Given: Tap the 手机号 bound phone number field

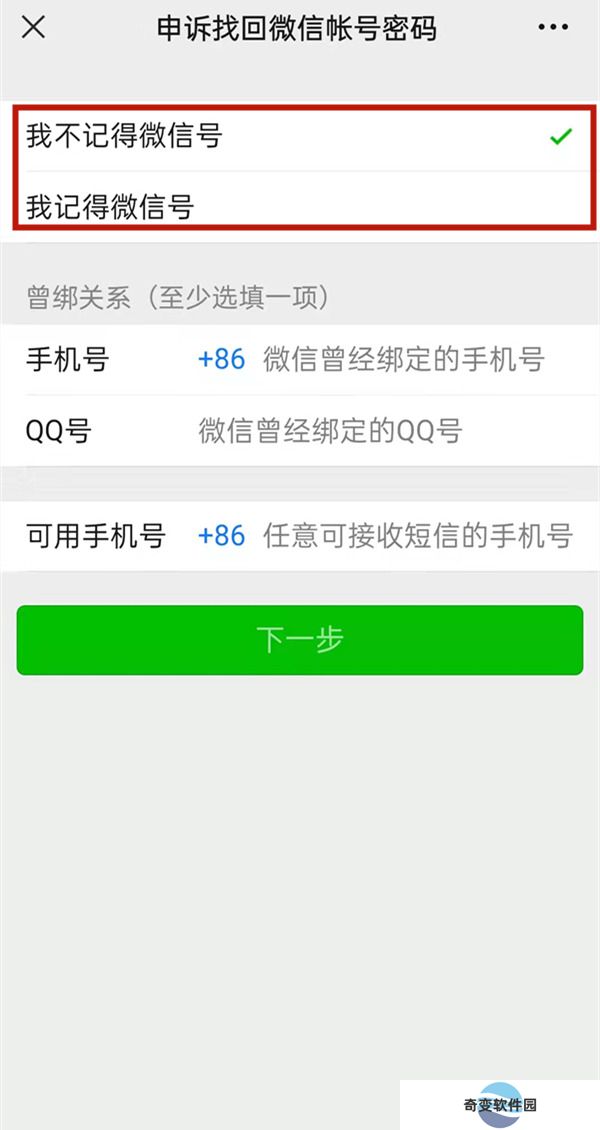Looking at the screenshot, I should click(404, 360).
